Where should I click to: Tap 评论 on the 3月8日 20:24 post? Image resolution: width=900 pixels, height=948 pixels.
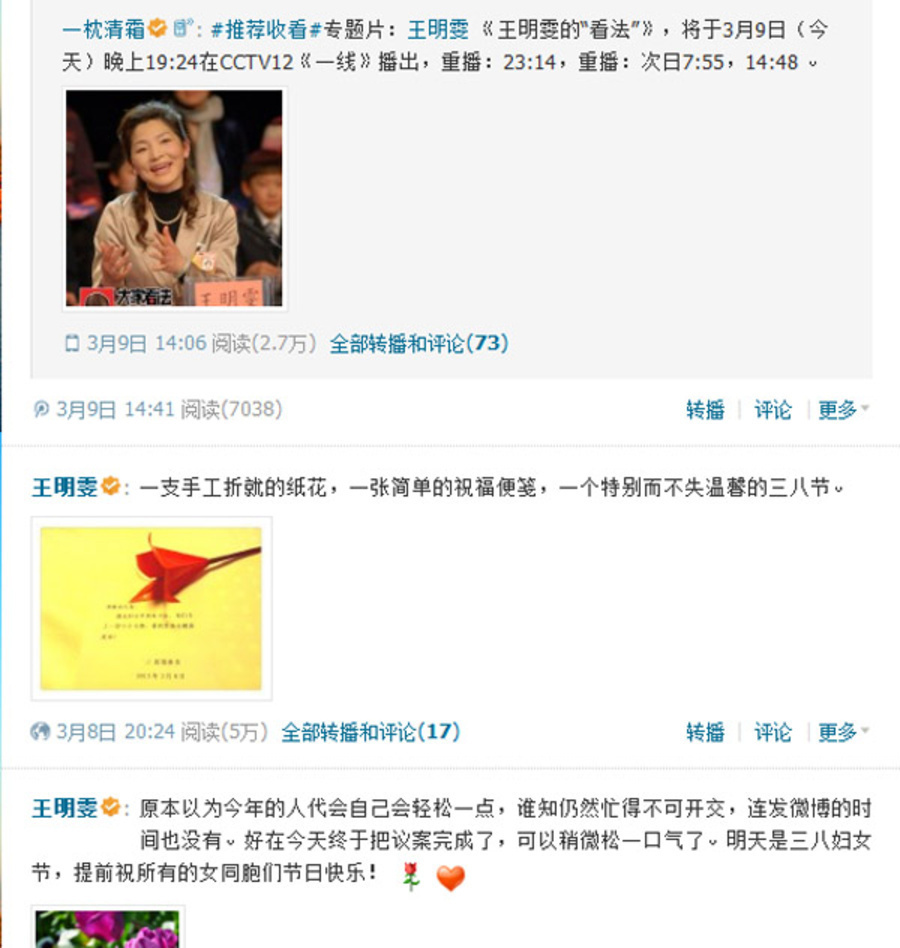click(772, 732)
